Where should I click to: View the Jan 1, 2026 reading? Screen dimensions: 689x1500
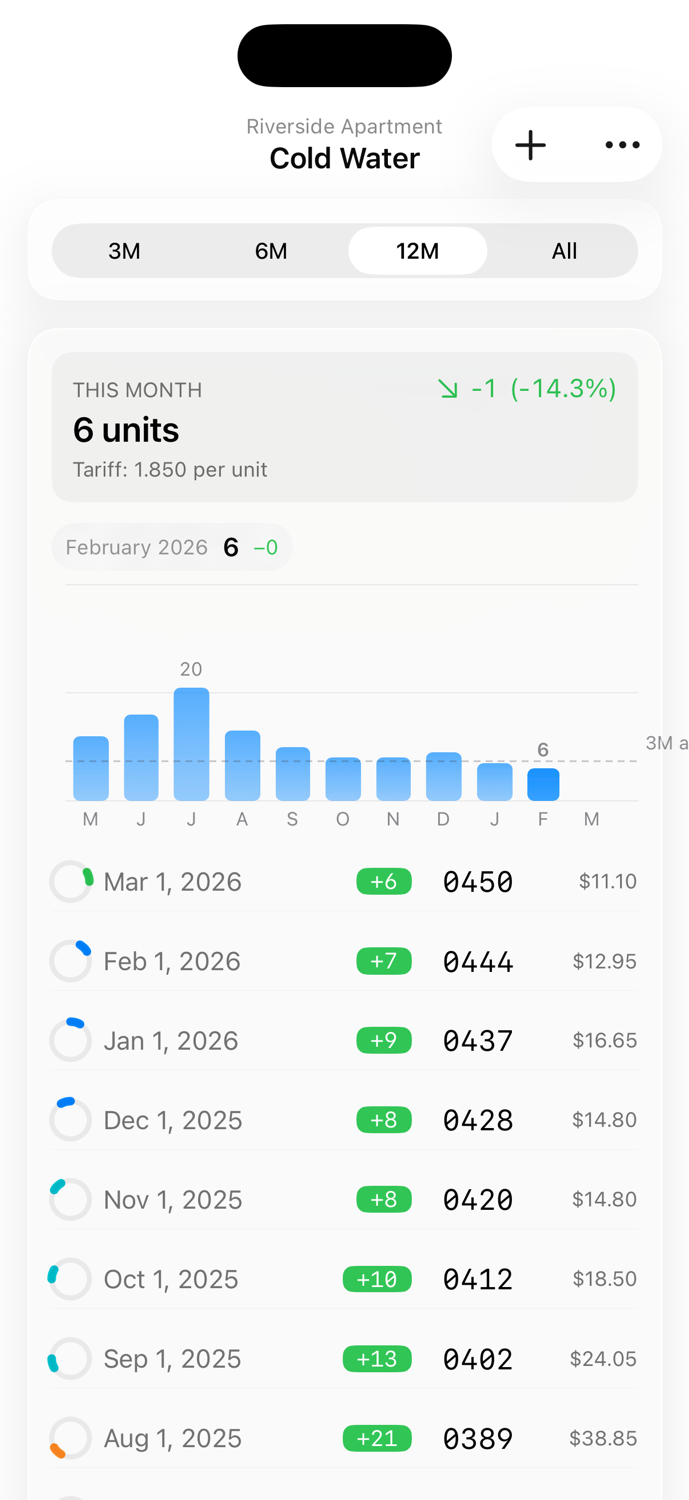point(344,1041)
